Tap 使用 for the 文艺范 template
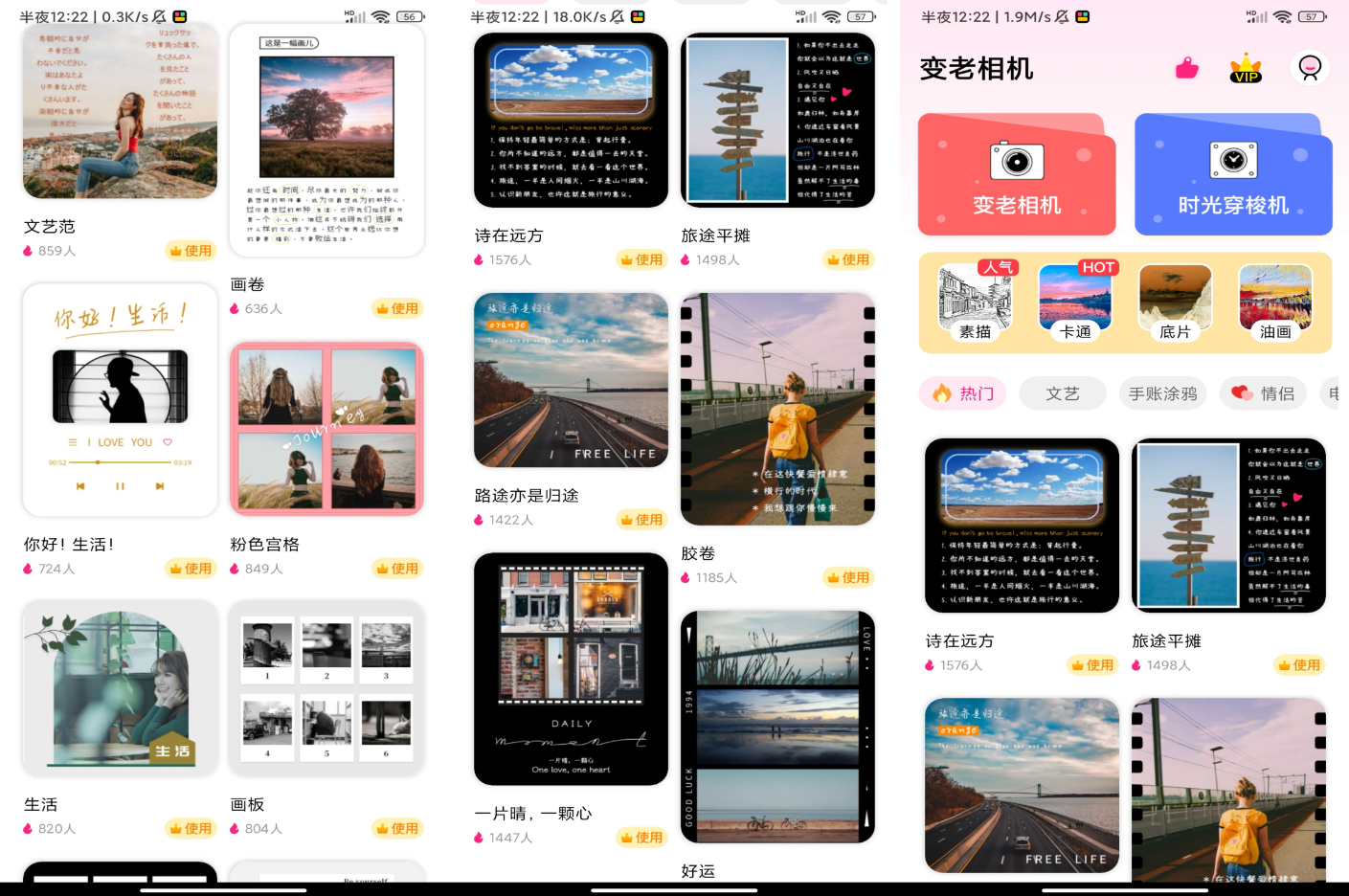The height and width of the screenshot is (896, 1349). (x=191, y=251)
